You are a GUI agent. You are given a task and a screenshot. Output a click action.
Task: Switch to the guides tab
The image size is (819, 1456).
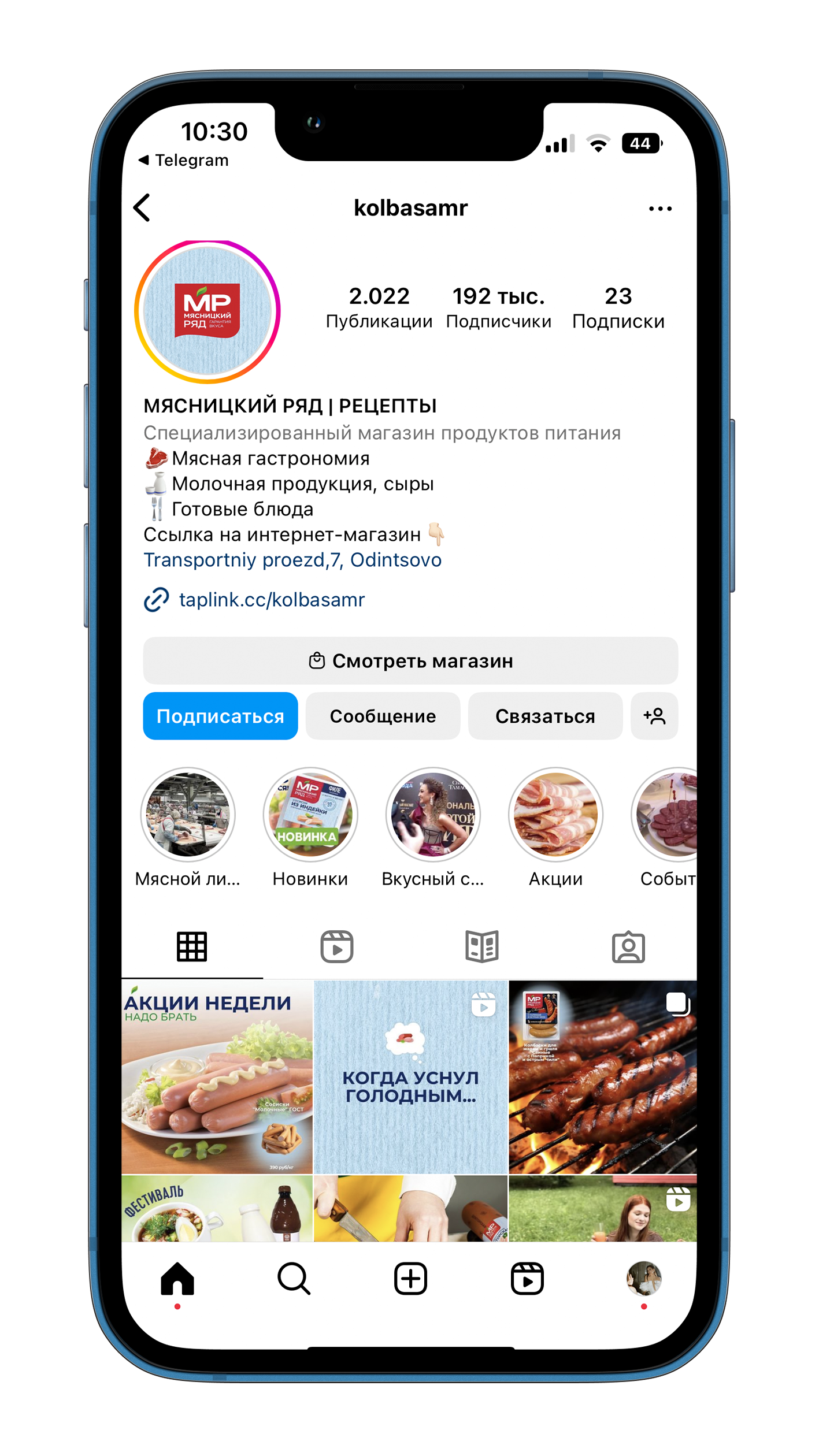point(481,947)
